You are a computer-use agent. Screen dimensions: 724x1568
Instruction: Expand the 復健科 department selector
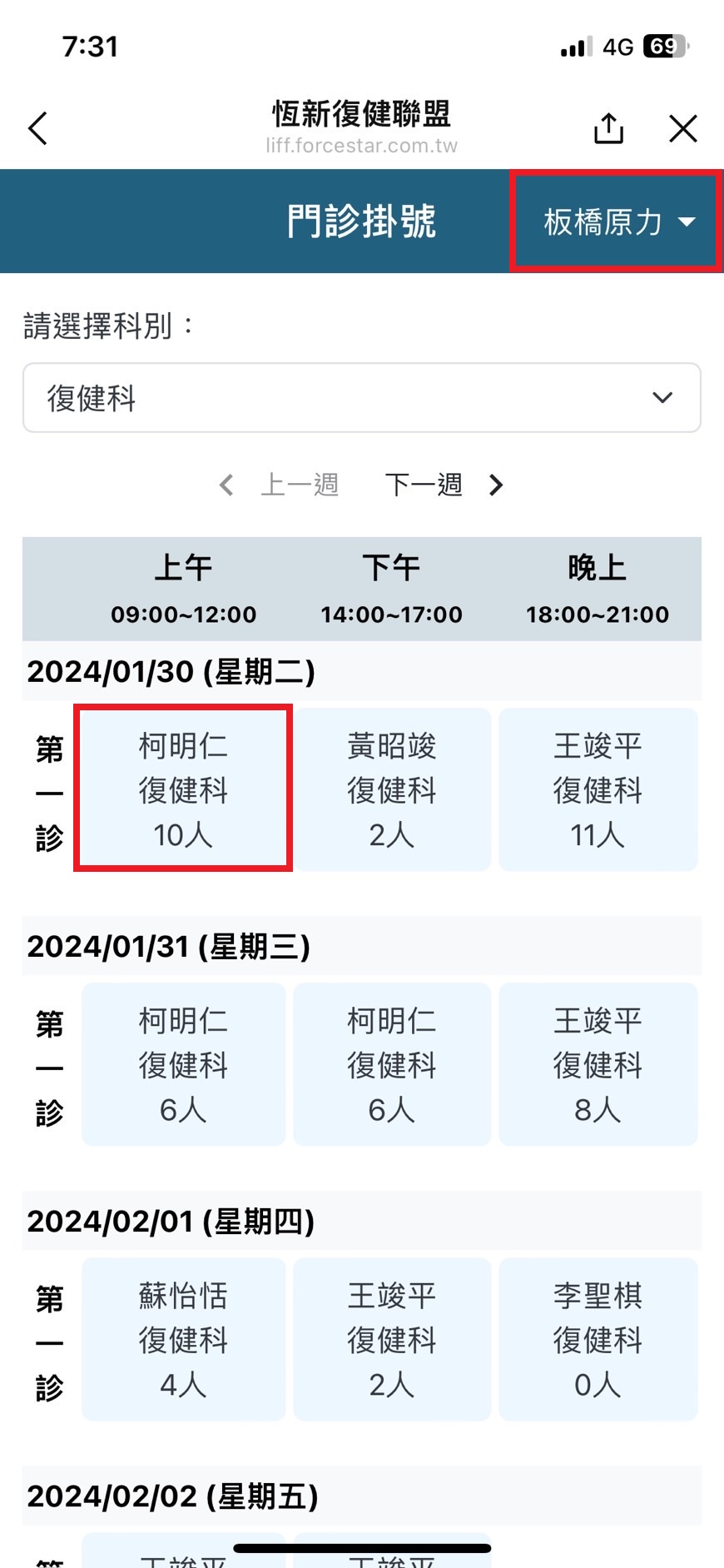[362, 397]
